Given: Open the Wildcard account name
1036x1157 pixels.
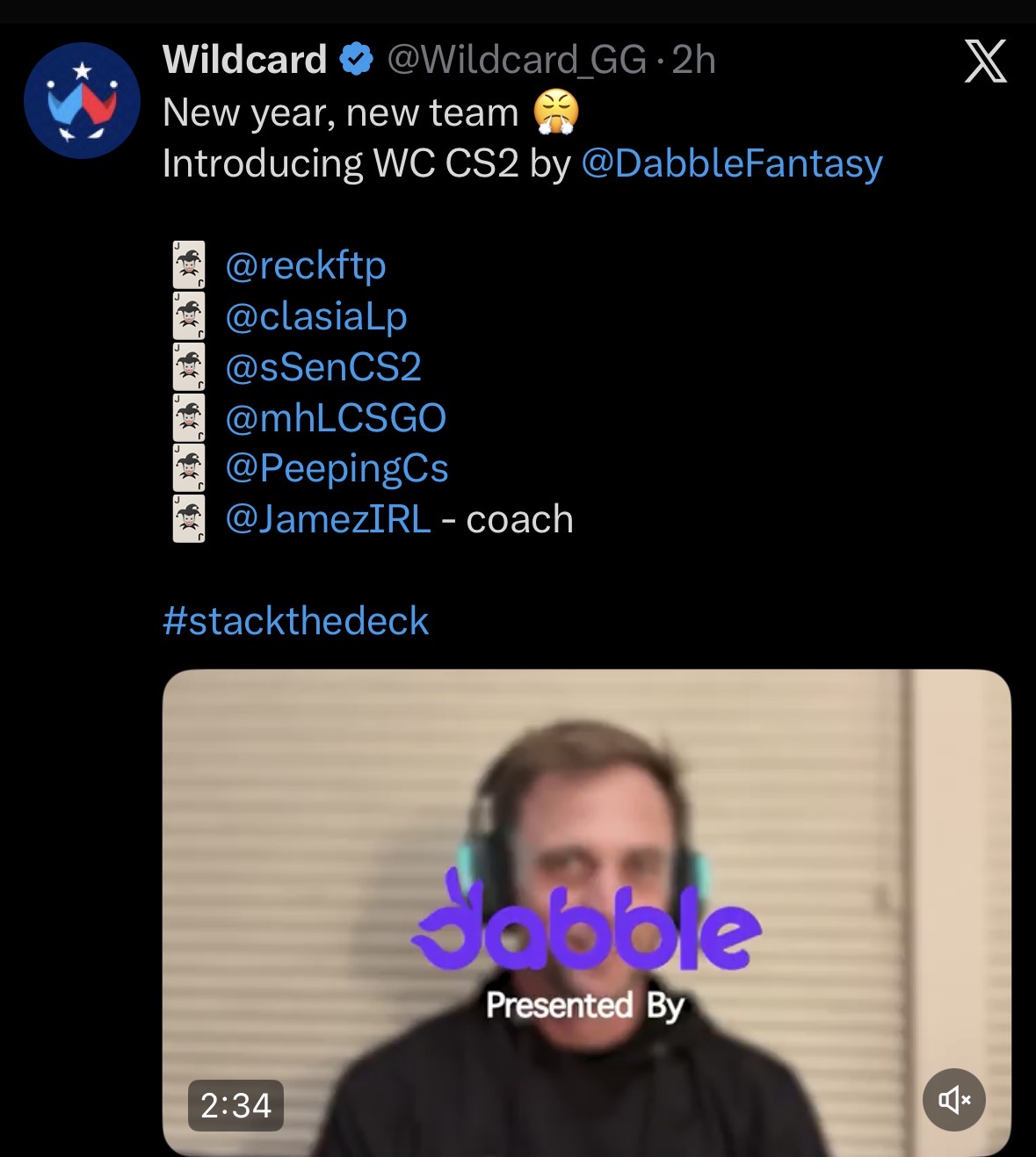Looking at the screenshot, I should [244, 60].
